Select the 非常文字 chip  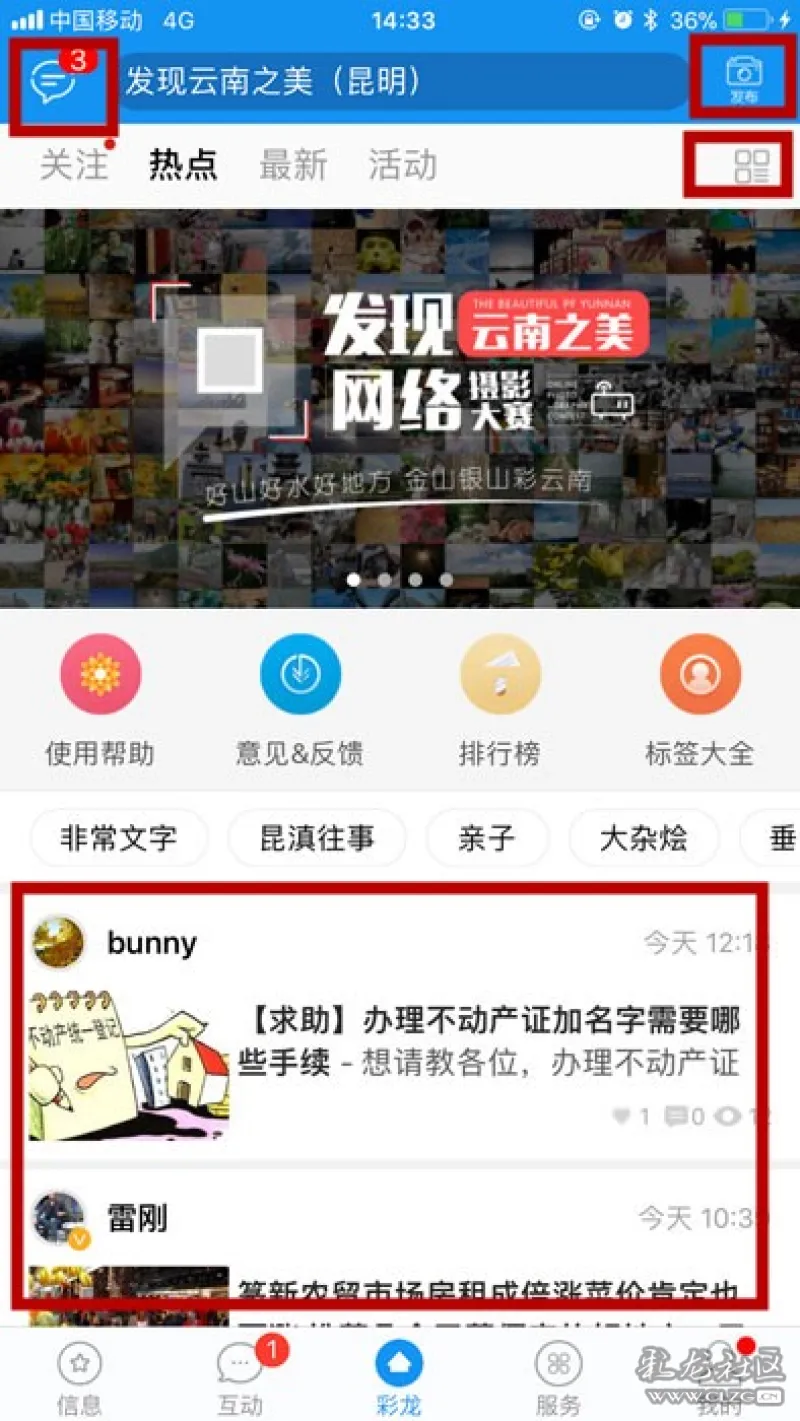tap(119, 838)
